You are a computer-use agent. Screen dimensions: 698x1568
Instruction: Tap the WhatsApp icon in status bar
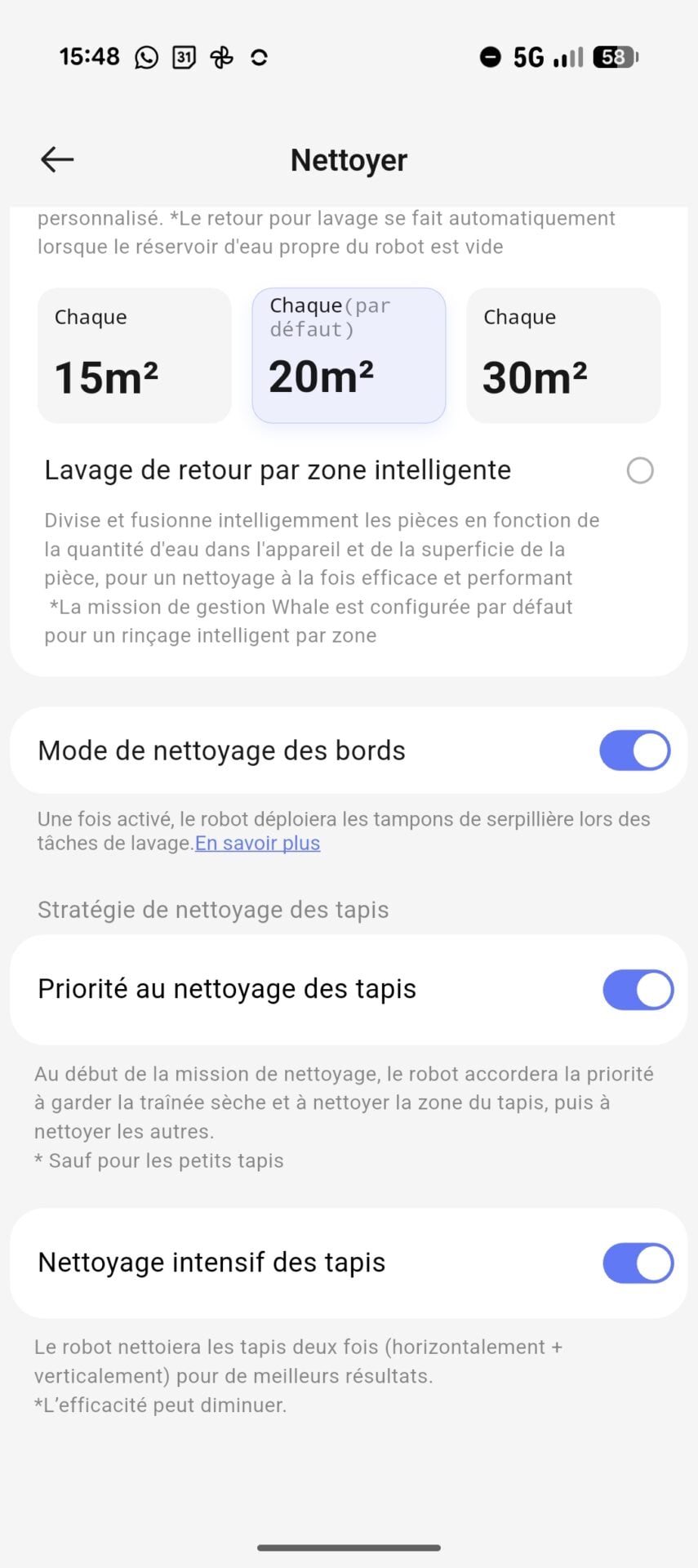point(145,56)
